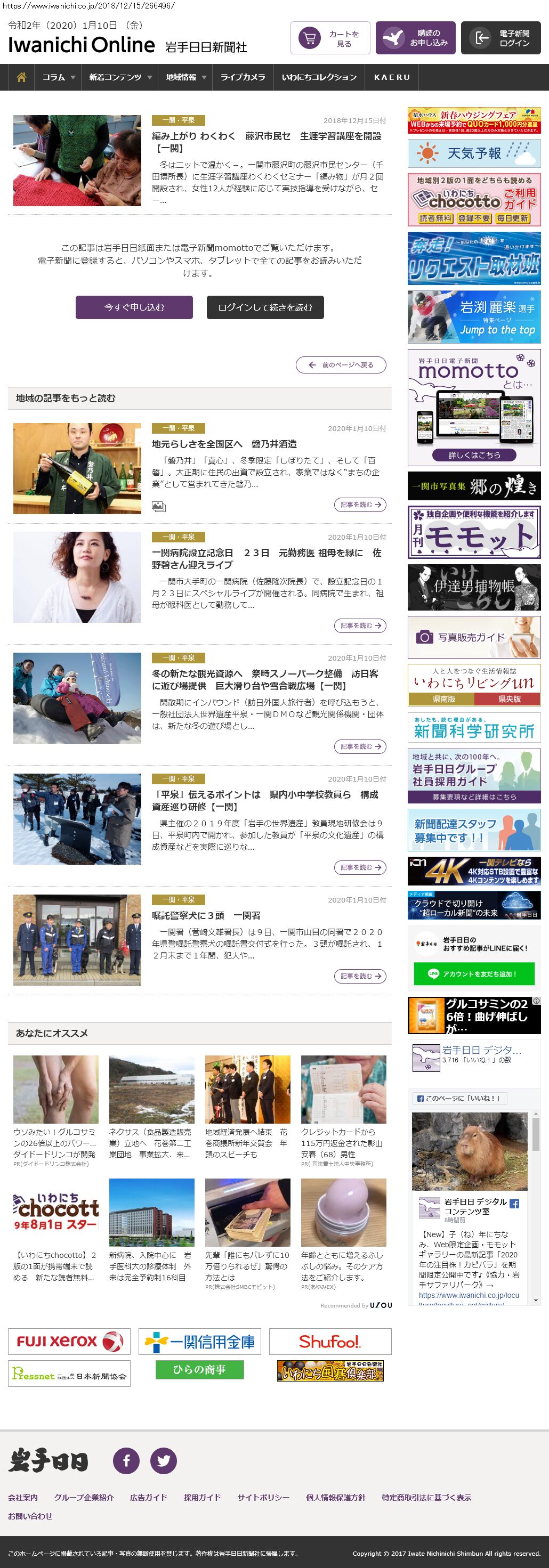Add LINE account via アカウントを友だち追加
The image size is (549, 1568).
pyautogui.click(x=473, y=974)
